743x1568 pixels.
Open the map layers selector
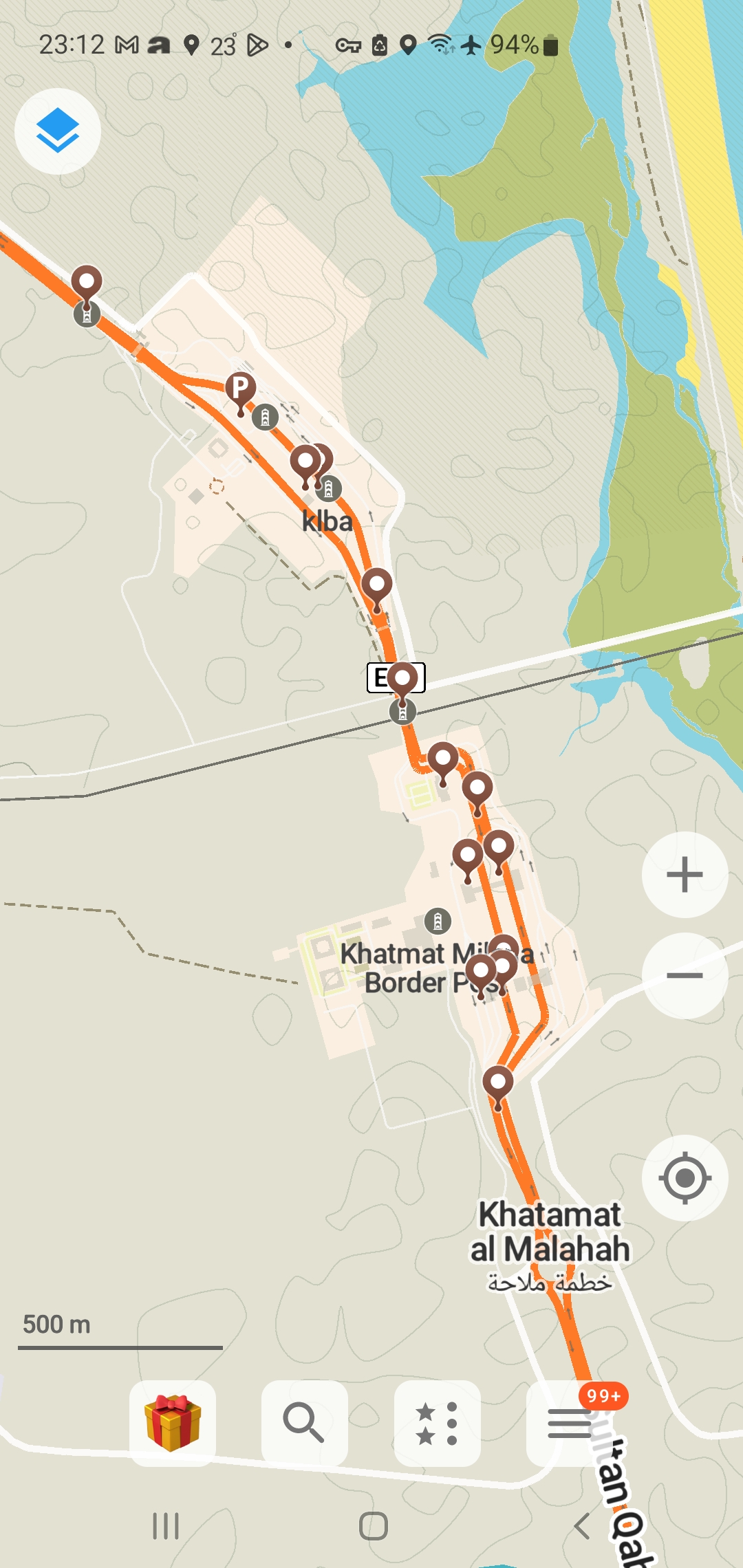[x=58, y=131]
